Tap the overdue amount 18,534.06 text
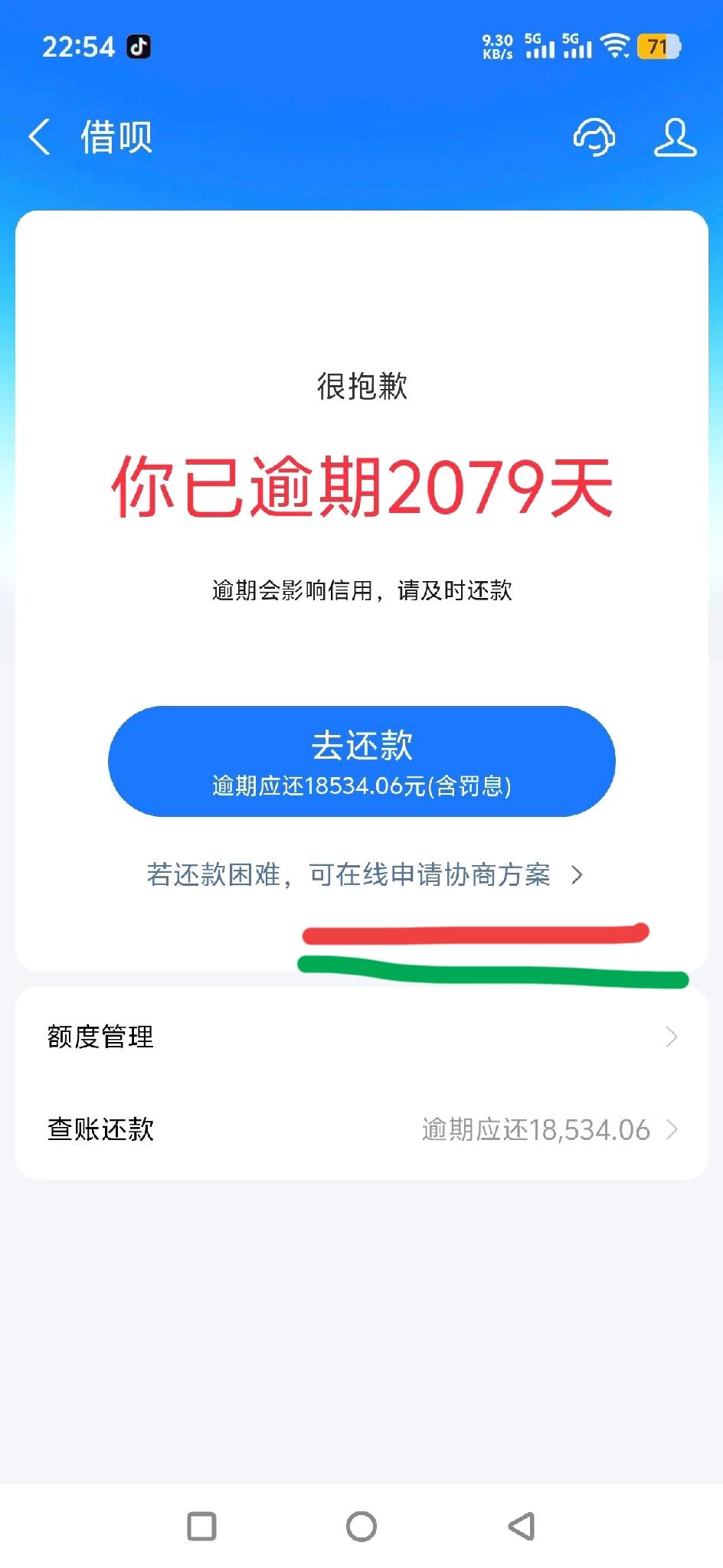This screenshot has width=723, height=1568. click(x=535, y=1129)
